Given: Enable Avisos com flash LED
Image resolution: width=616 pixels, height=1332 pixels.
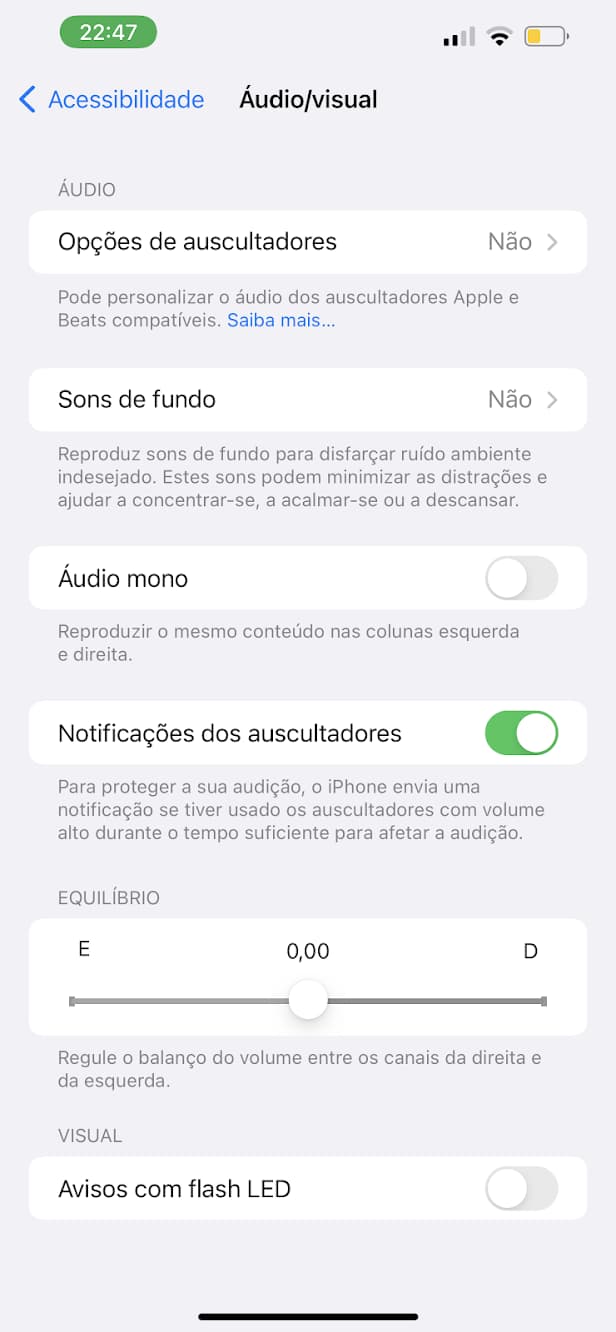Looking at the screenshot, I should [521, 1189].
